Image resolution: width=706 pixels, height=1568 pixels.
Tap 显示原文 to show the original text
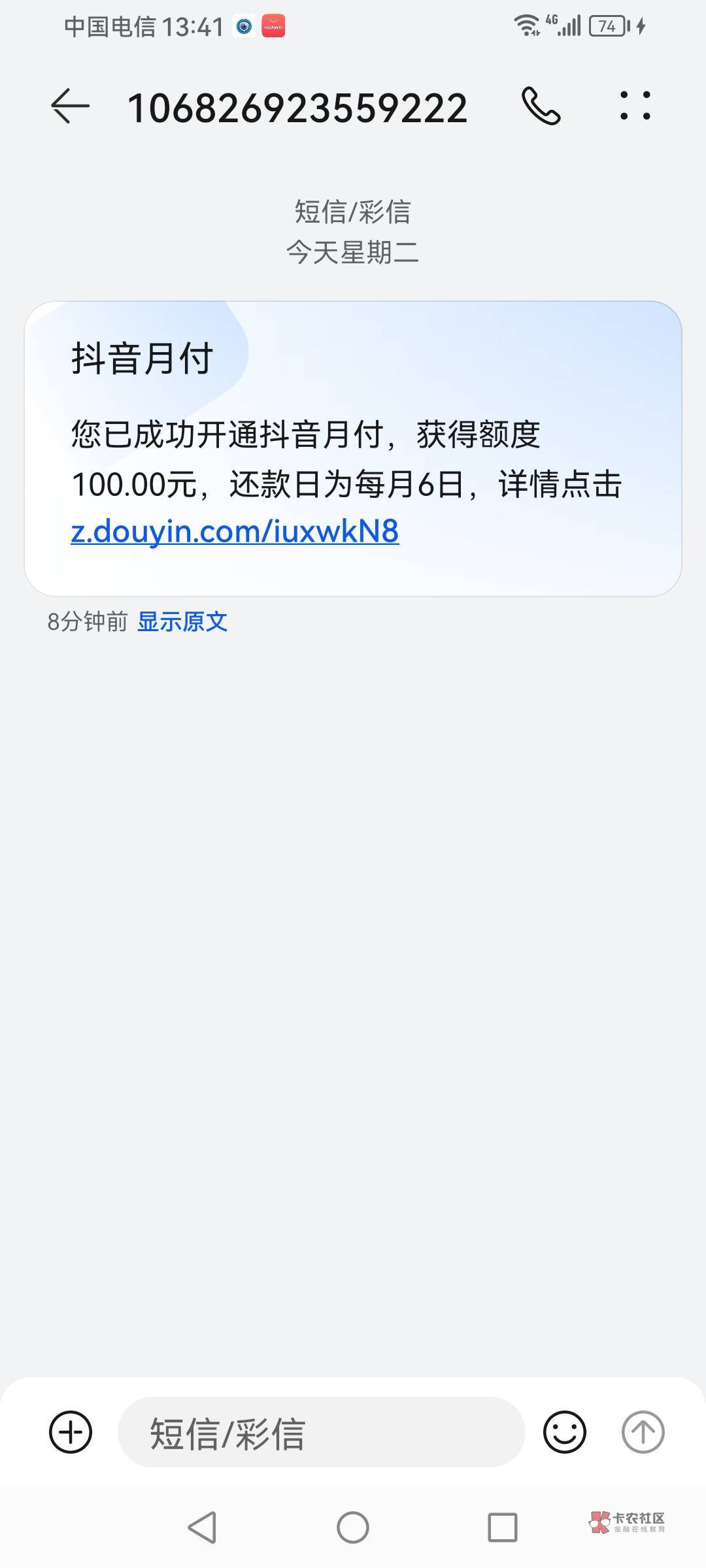point(182,621)
